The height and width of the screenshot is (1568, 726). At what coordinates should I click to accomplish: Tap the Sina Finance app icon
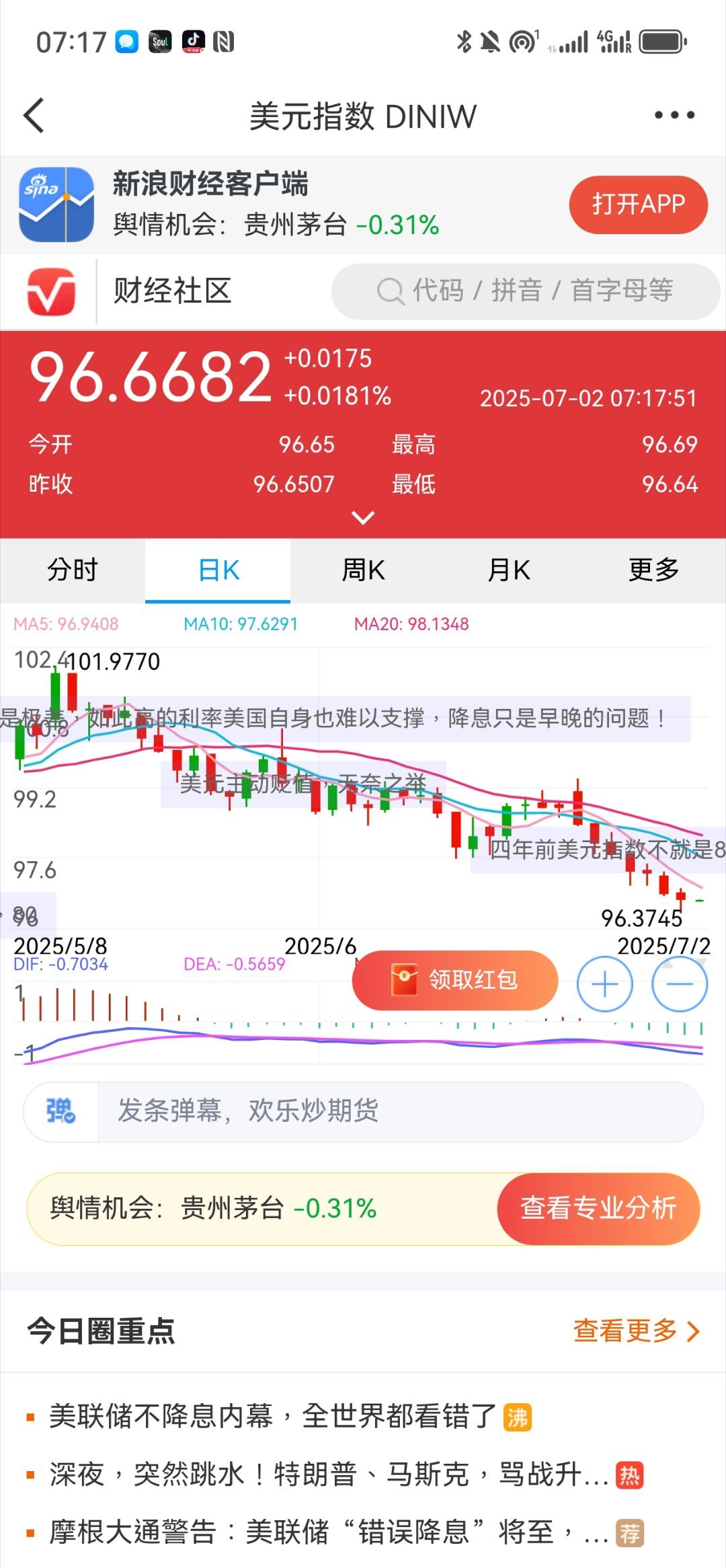(x=57, y=204)
